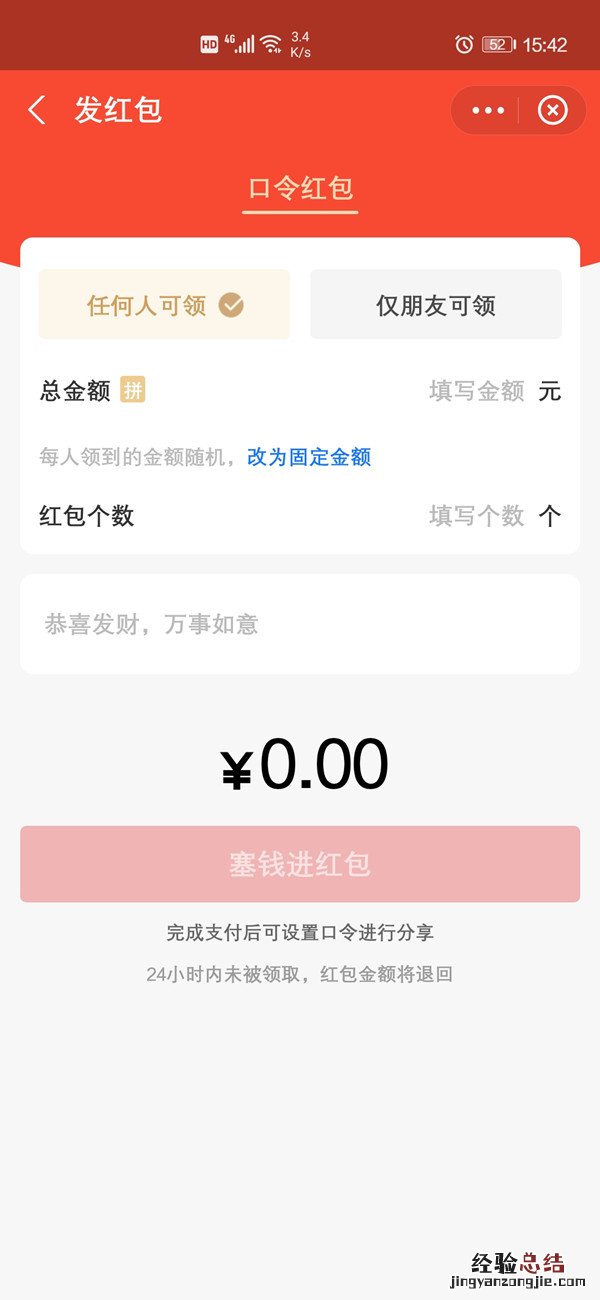
Task: Go back from 发红包 screen
Action: click(37, 110)
